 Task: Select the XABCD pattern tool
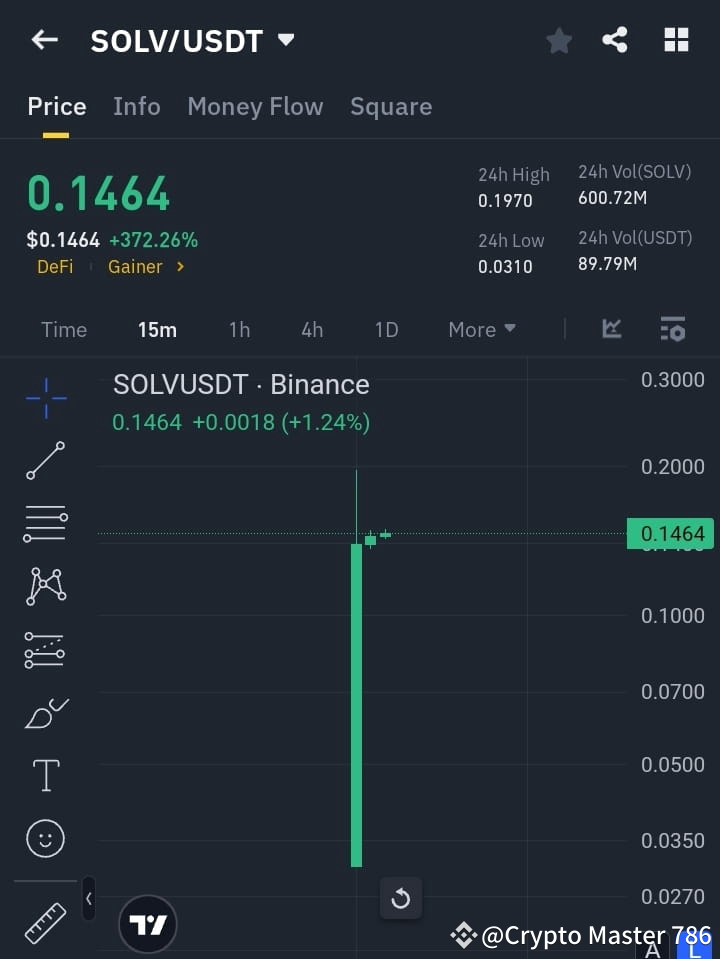coord(45,587)
